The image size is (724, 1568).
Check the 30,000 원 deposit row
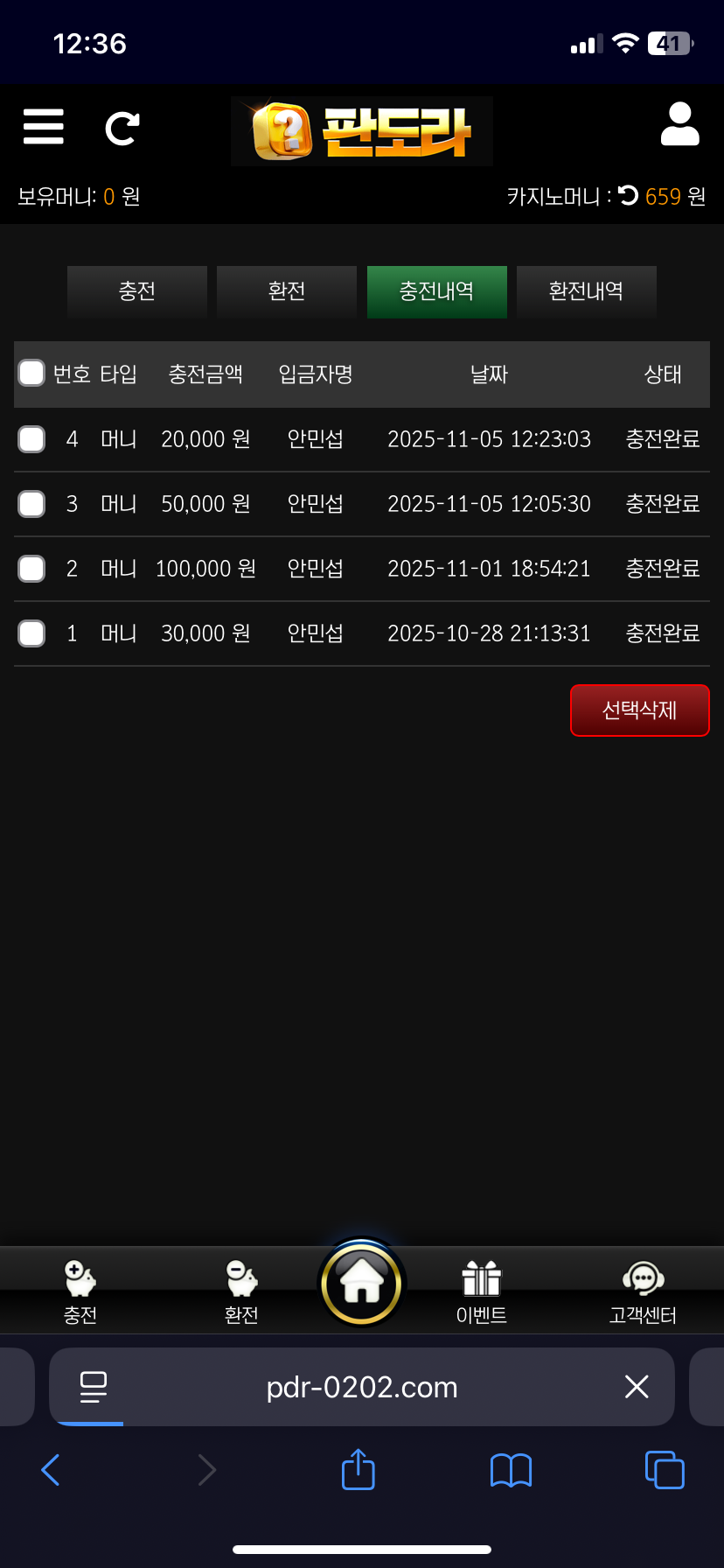click(x=31, y=633)
